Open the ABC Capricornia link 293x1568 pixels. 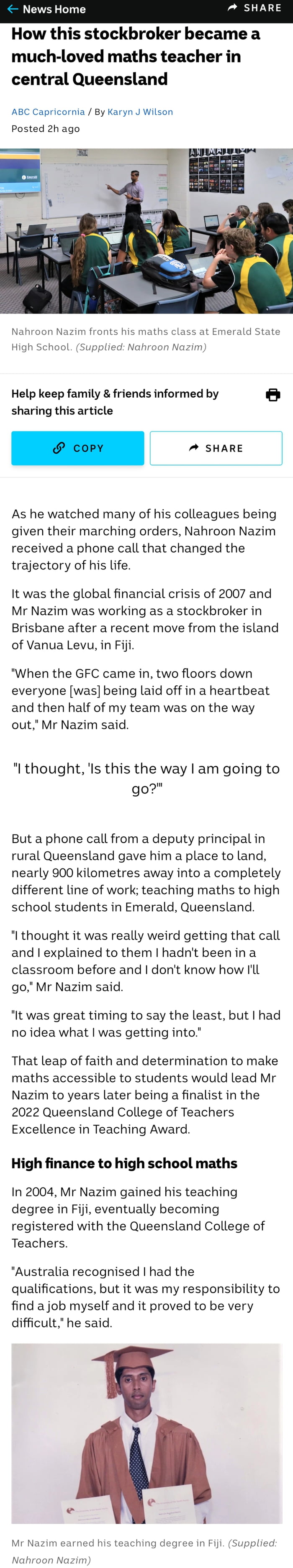tap(48, 112)
